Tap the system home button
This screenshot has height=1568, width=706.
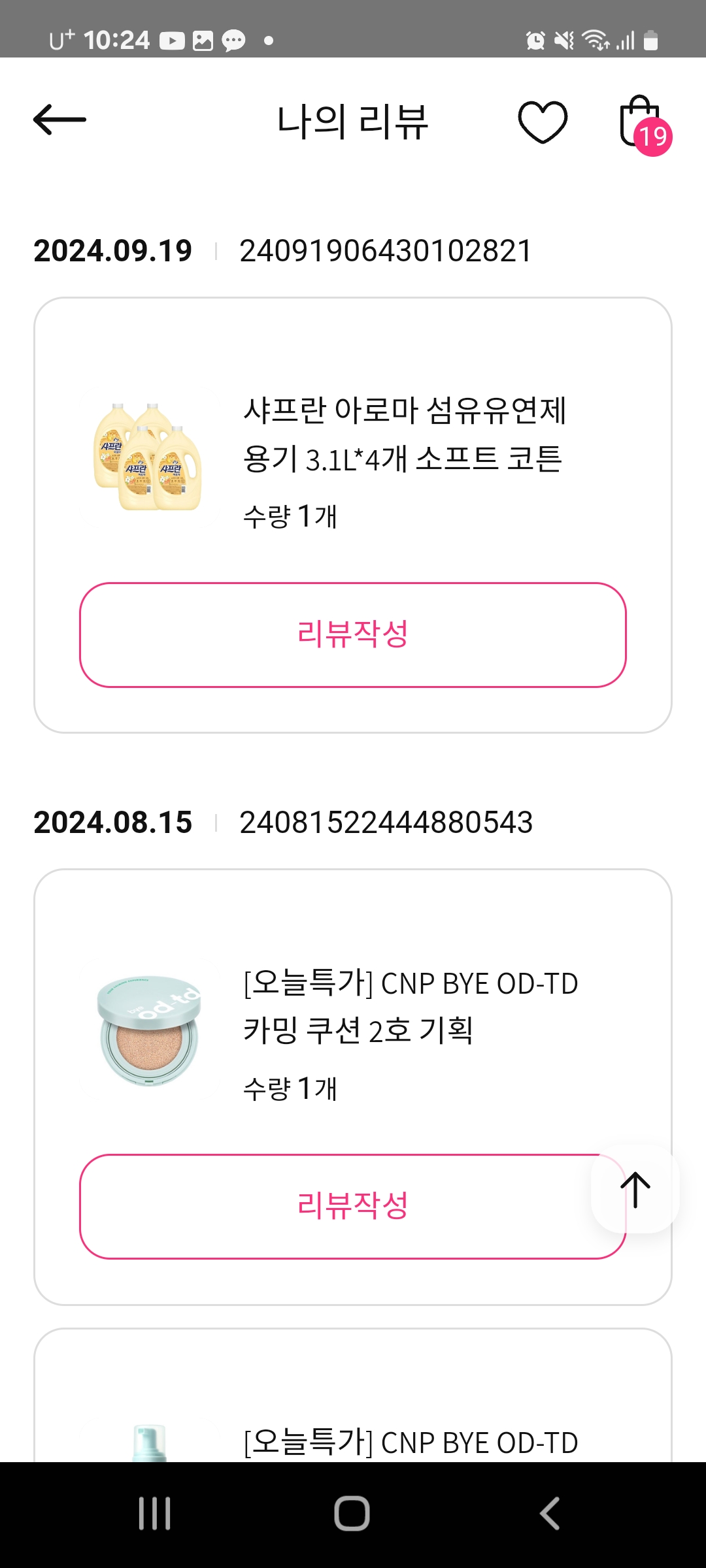pyautogui.click(x=352, y=1513)
